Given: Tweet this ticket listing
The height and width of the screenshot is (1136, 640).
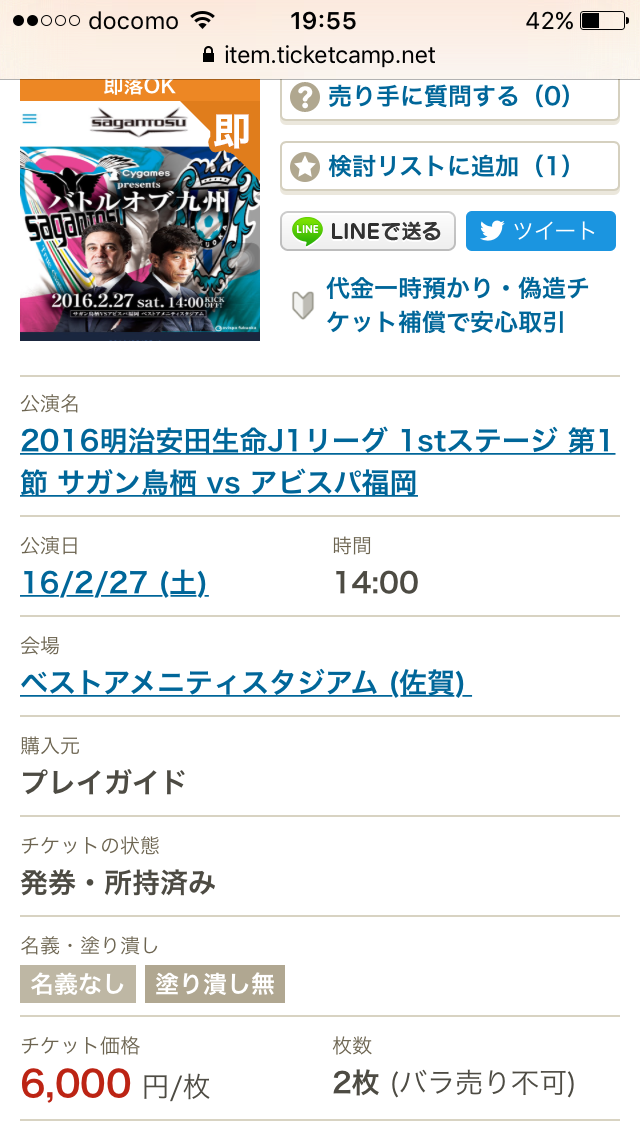Looking at the screenshot, I should click(x=541, y=231).
